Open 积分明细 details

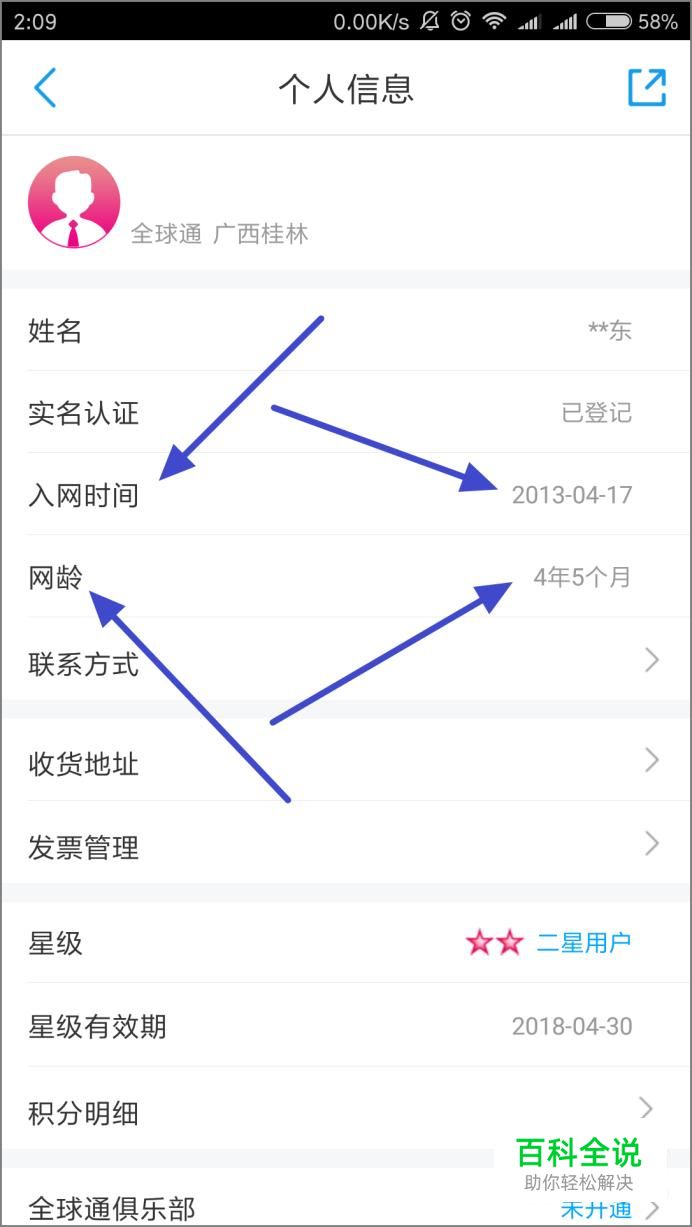pos(346,1109)
